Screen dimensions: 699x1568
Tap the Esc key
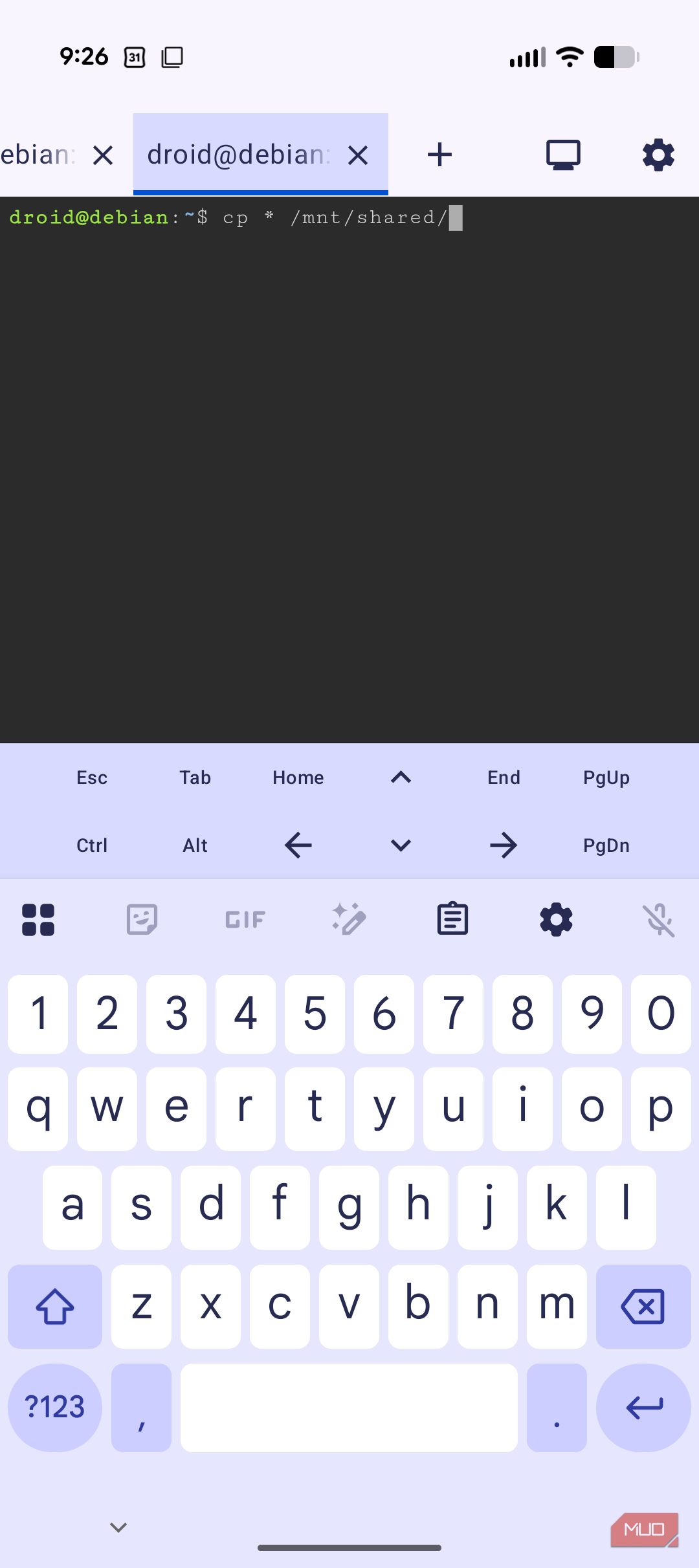click(92, 778)
